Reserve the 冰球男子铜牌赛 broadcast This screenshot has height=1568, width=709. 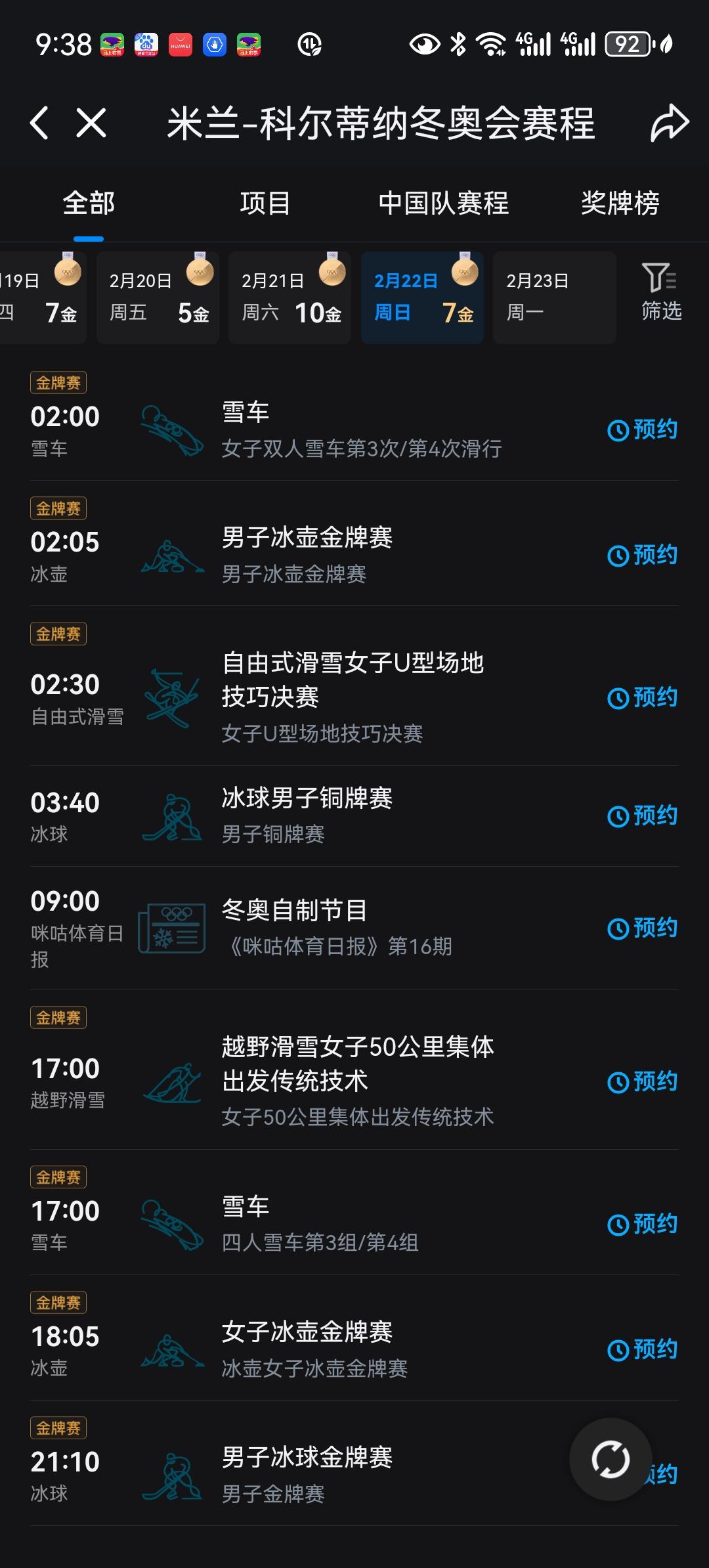tap(642, 816)
